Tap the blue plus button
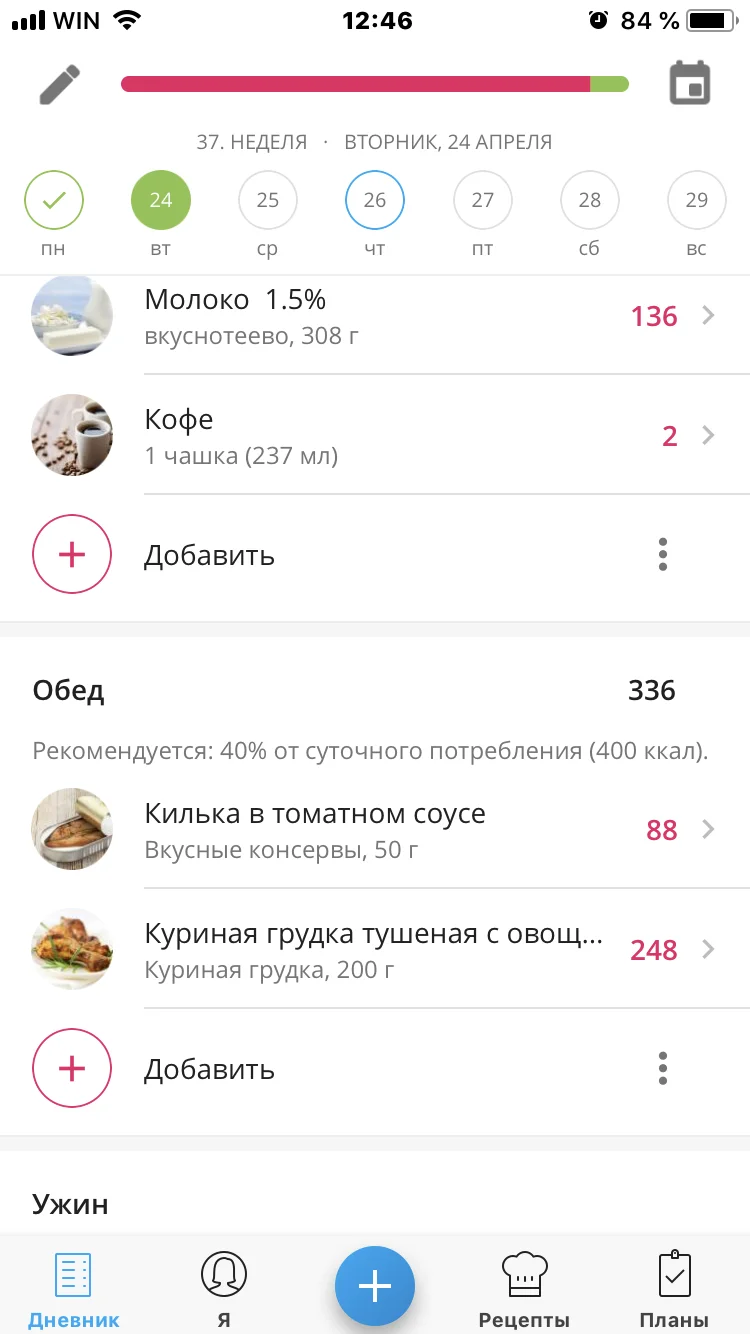 point(375,1286)
